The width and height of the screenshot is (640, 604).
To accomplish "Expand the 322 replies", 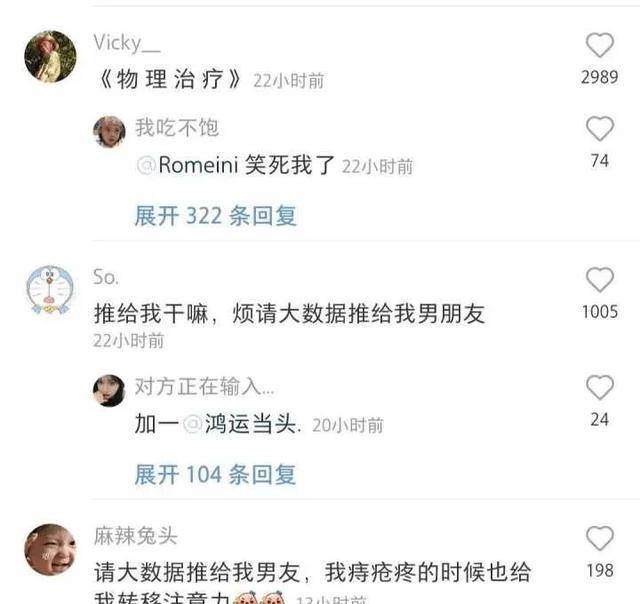I will coord(215,215).
